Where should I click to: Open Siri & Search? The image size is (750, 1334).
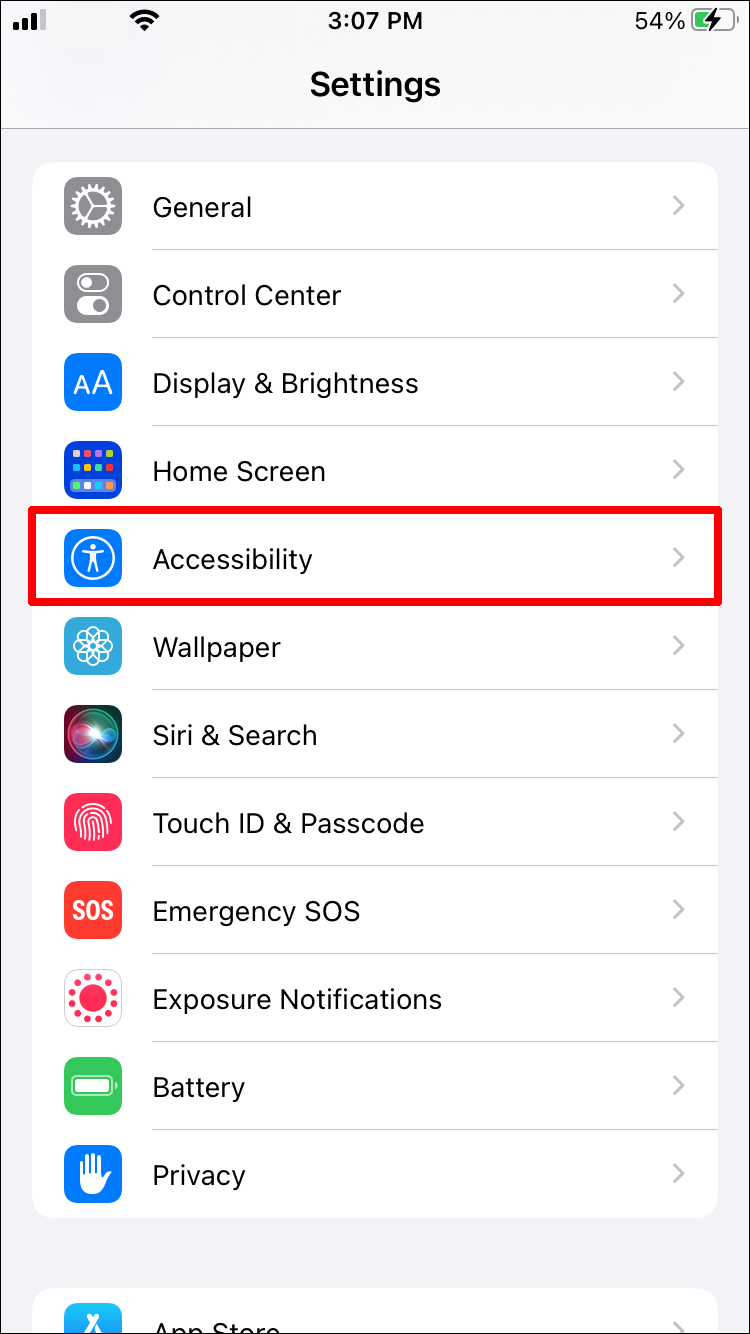tap(375, 734)
